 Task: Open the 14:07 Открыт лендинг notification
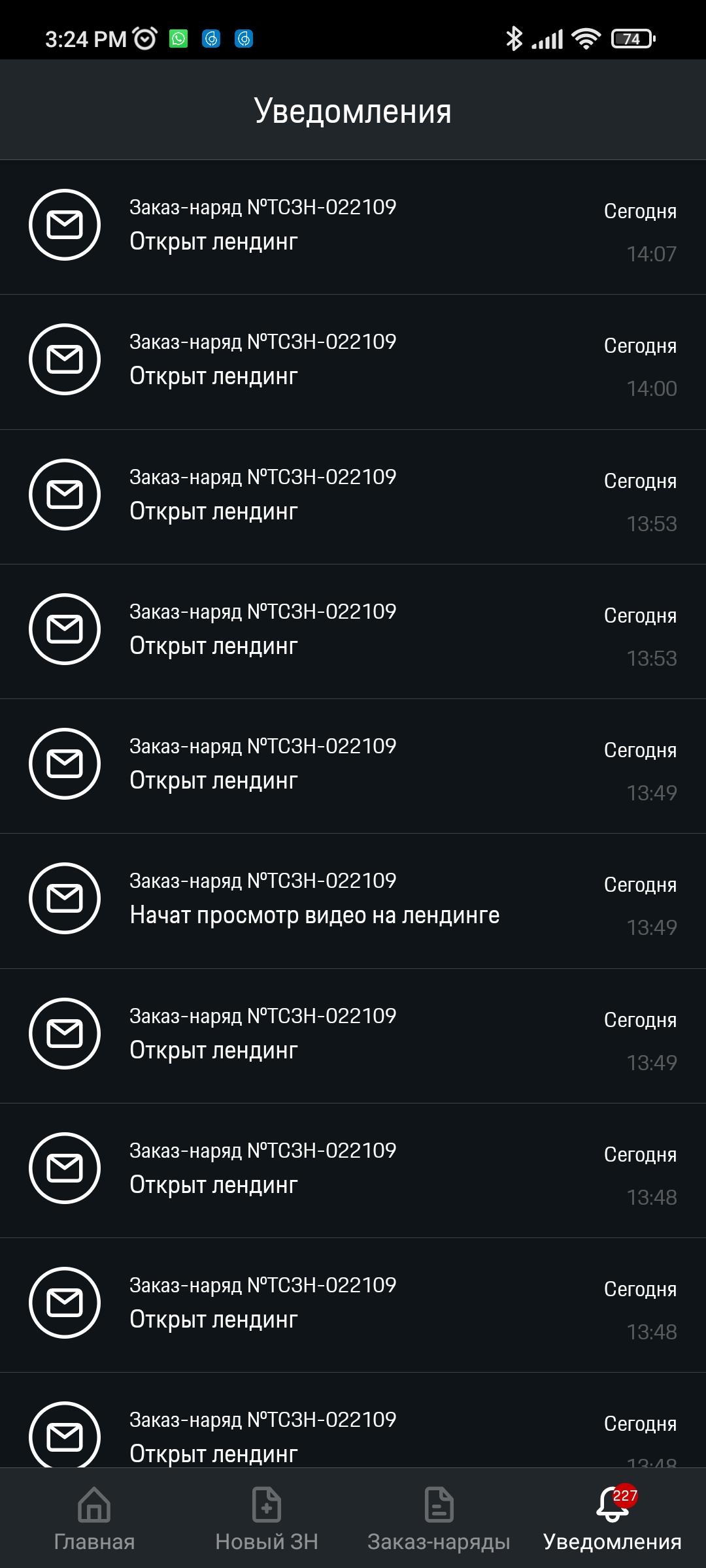click(x=353, y=227)
